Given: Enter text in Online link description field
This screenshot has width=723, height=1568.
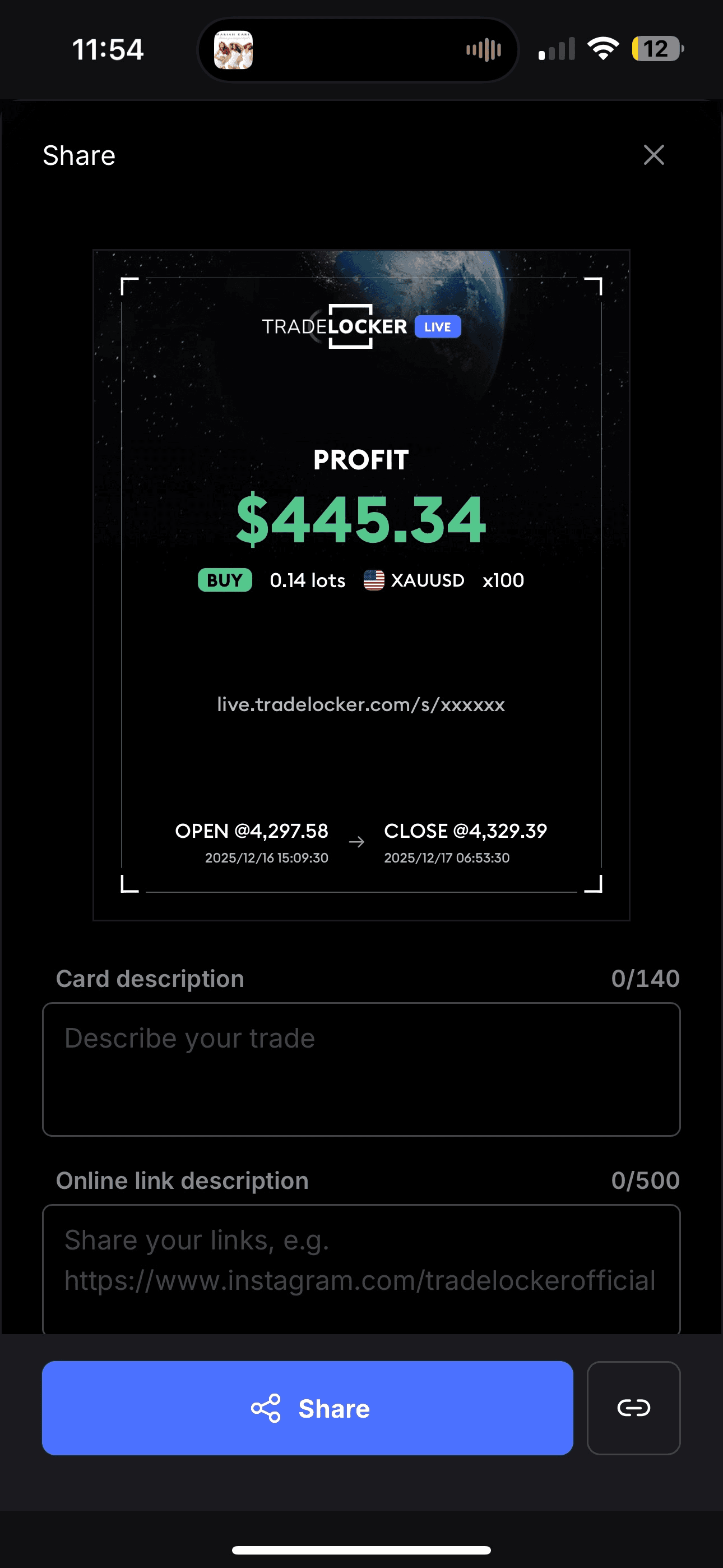Looking at the screenshot, I should 361,1266.
